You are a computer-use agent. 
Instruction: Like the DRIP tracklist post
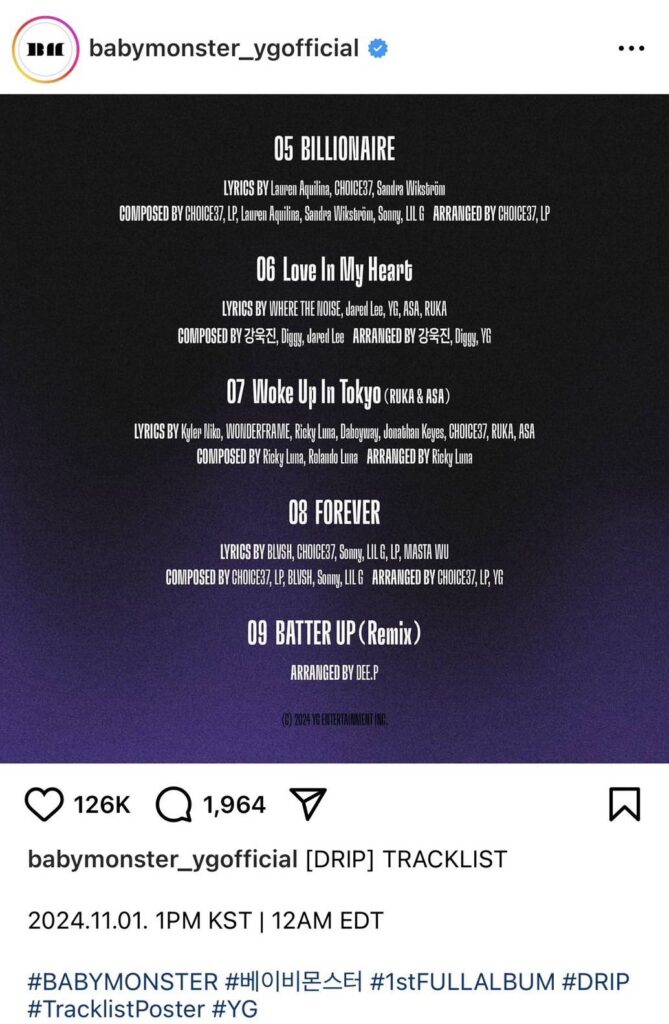(42, 804)
